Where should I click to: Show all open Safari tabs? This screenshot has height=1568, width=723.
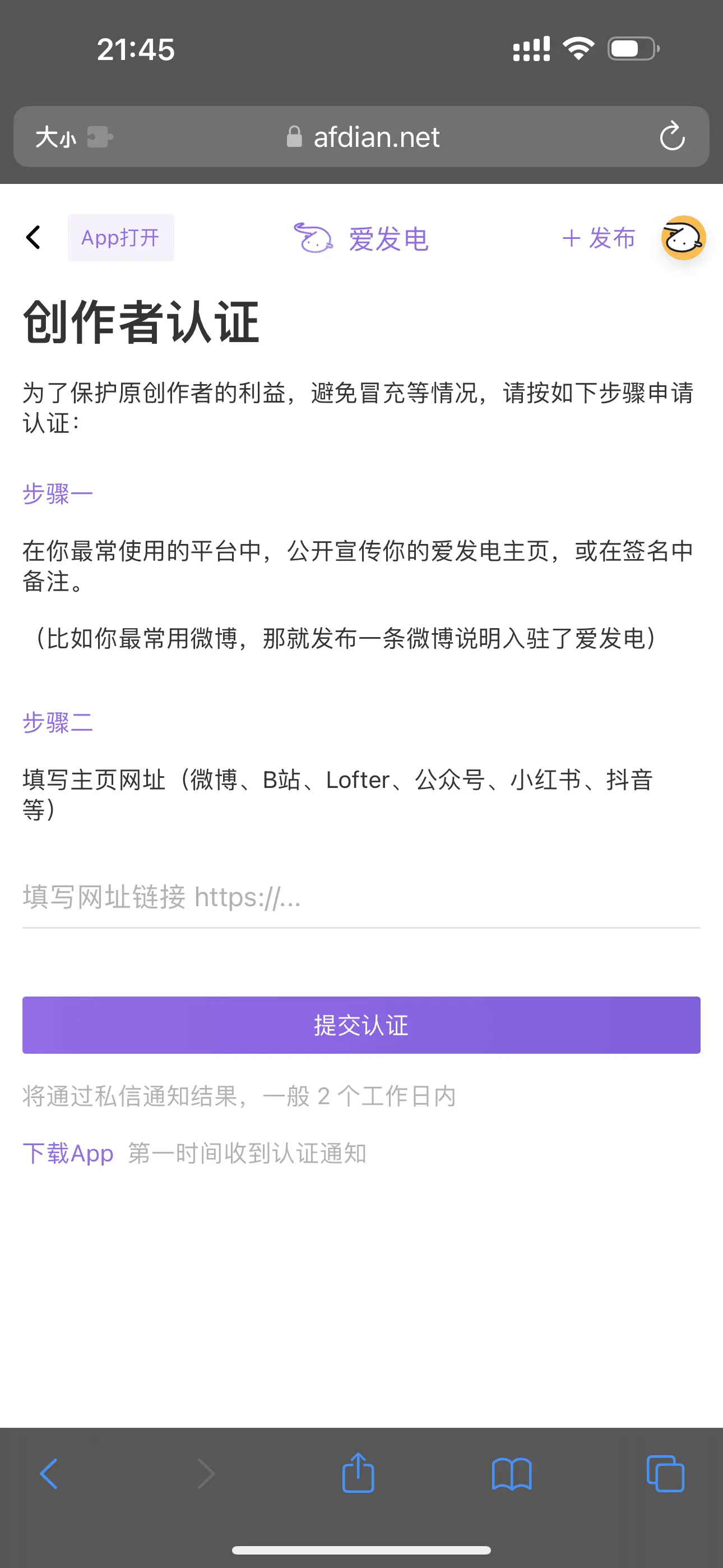(x=665, y=1474)
